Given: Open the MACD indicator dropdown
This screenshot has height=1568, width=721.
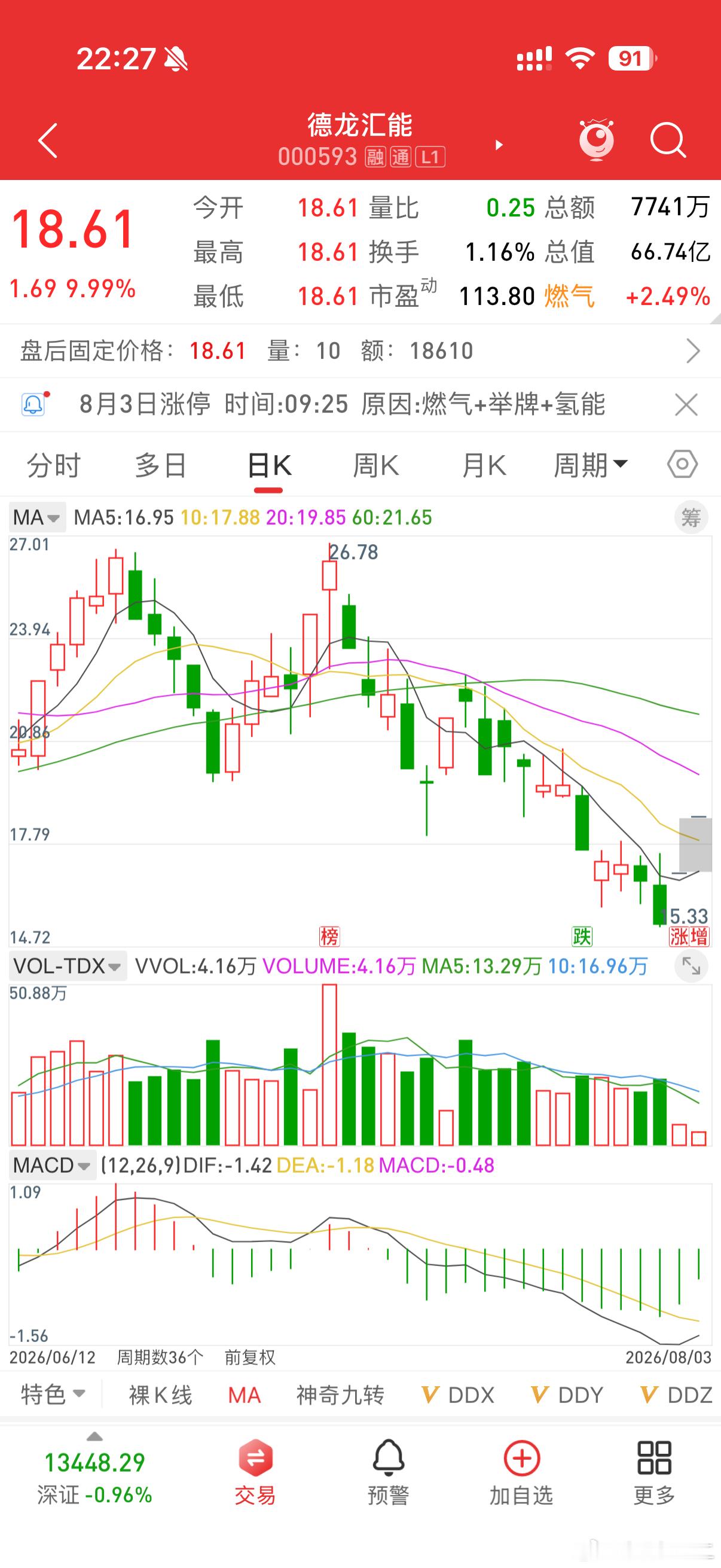Looking at the screenshot, I should click(x=53, y=1165).
